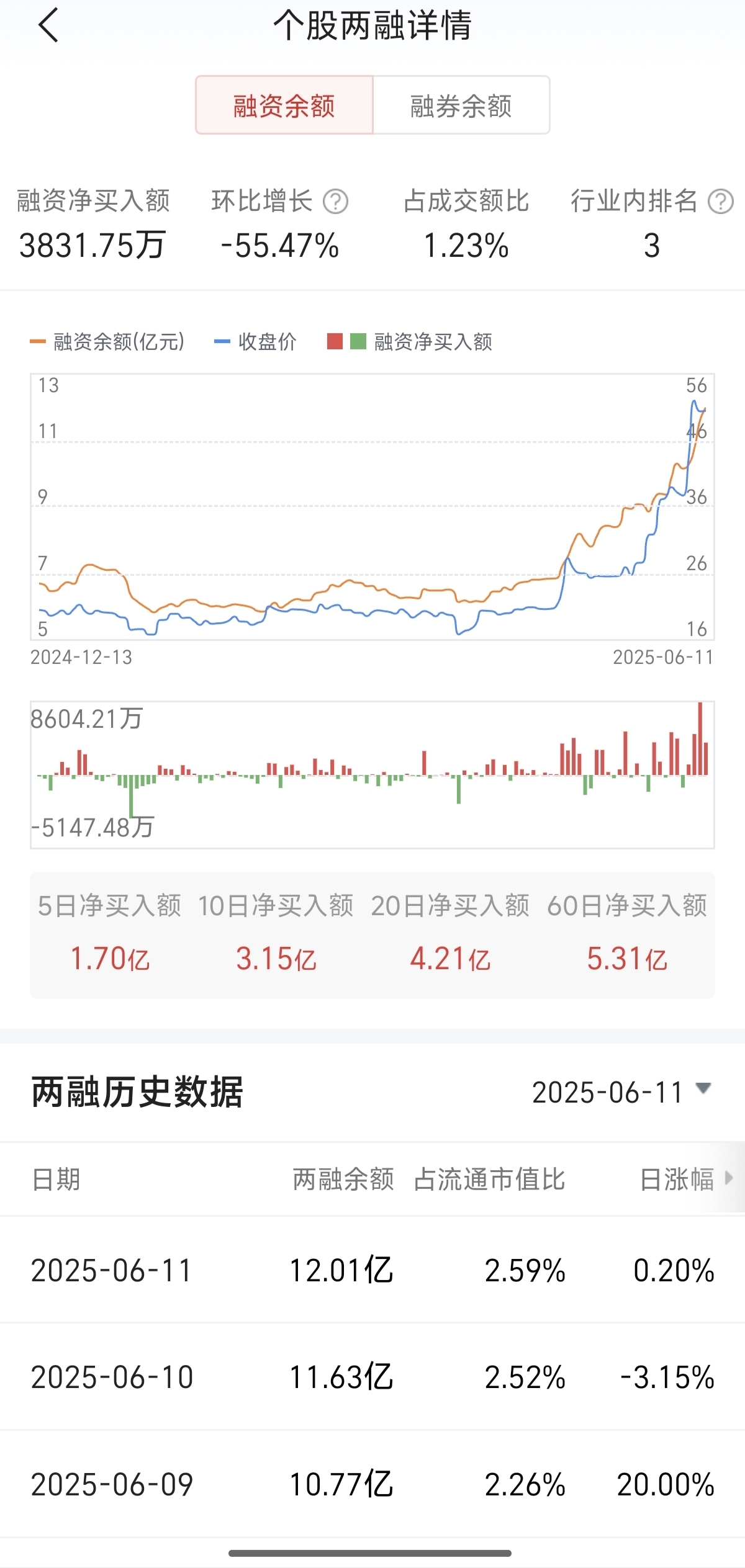745x1568 pixels.
Task: Select the 融资余额 tab
Action: [x=284, y=105]
